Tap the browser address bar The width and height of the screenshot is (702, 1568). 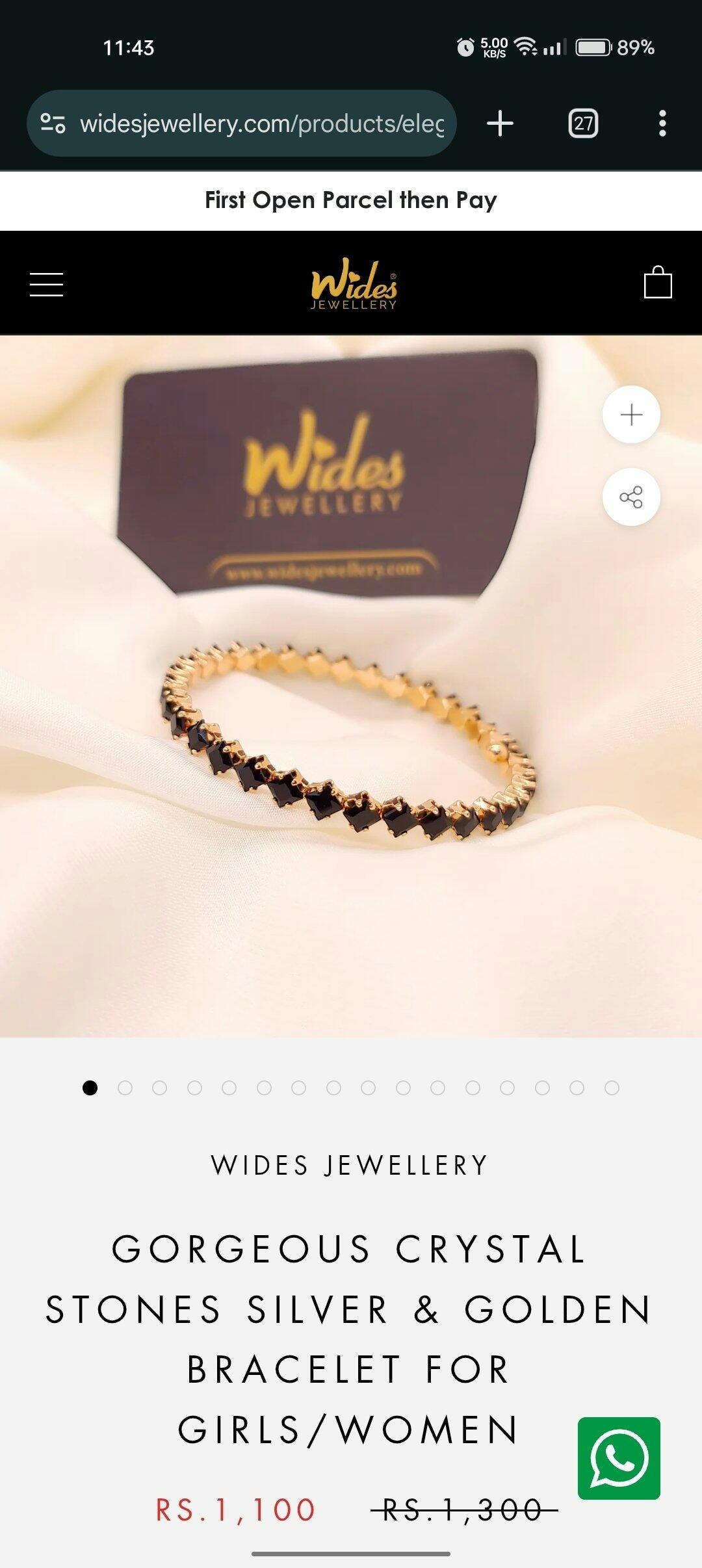(x=260, y=123)
